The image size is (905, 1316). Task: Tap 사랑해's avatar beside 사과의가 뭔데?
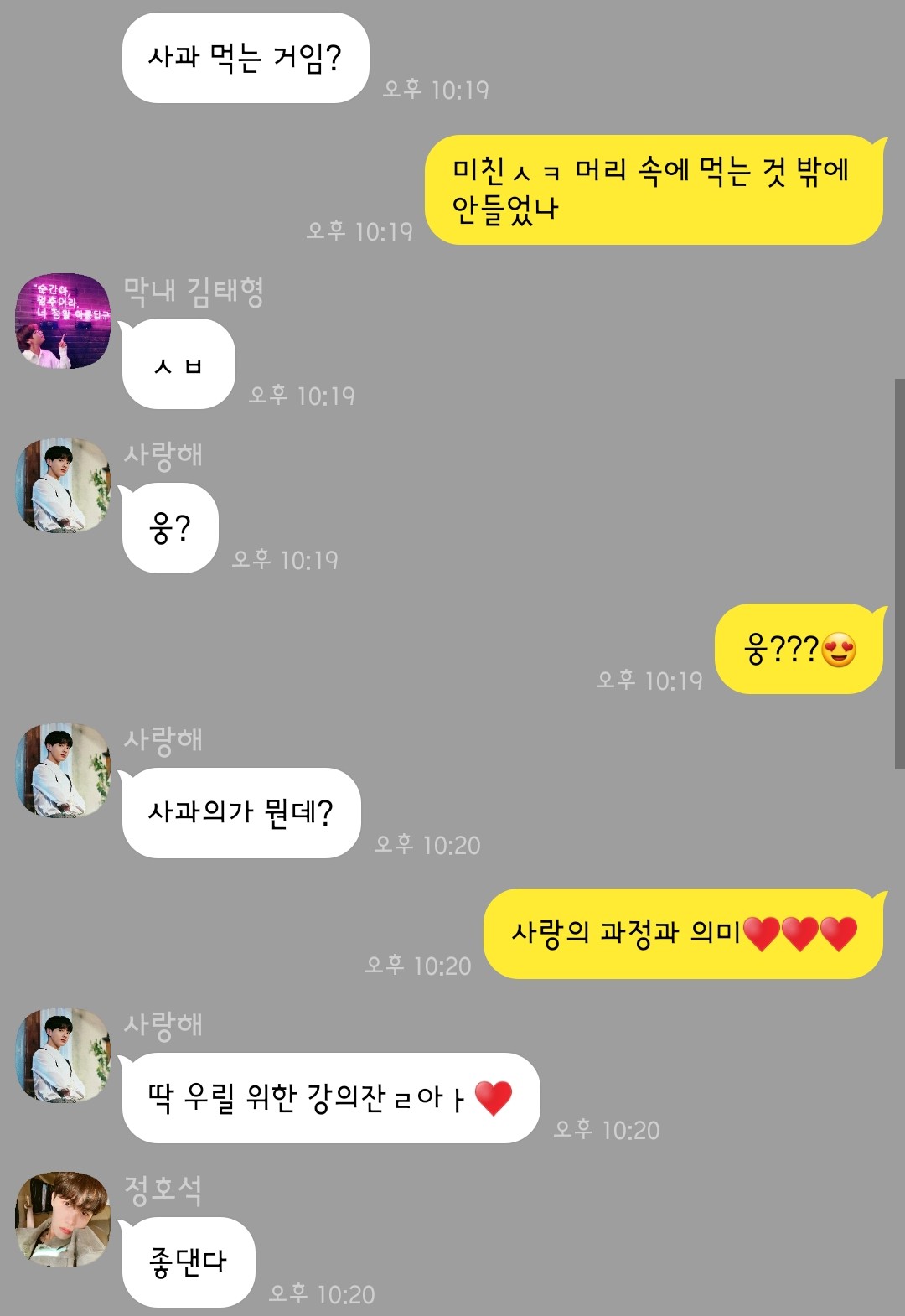64,769
